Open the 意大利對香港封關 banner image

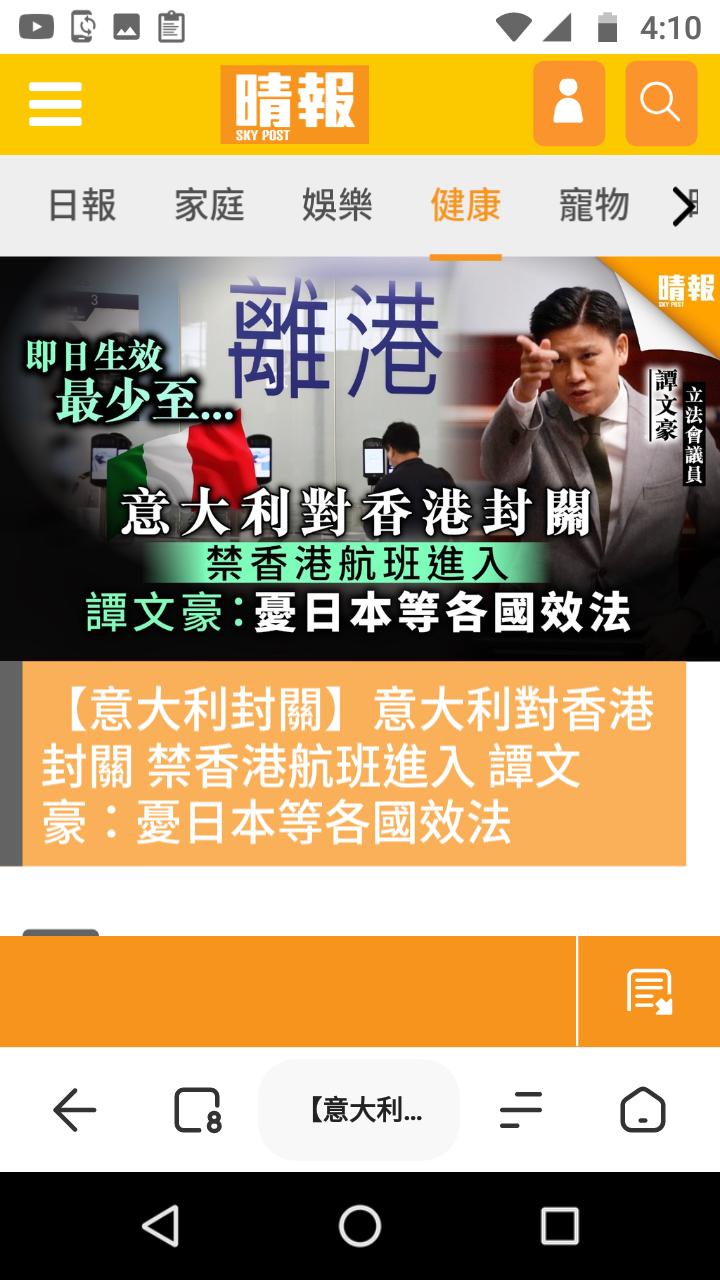pos(360,458)
